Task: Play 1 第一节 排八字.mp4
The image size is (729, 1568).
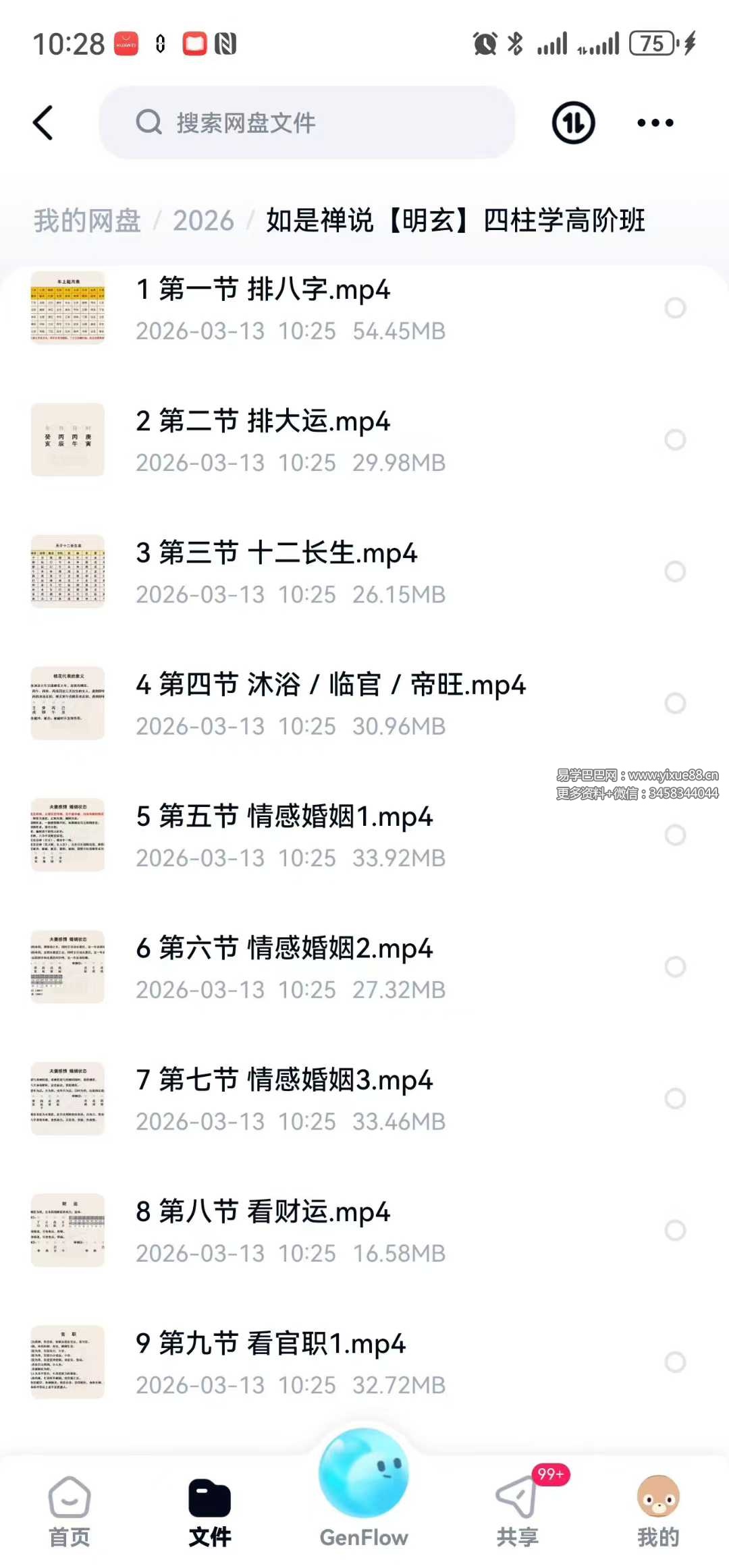Action: [x=263, y=290]
